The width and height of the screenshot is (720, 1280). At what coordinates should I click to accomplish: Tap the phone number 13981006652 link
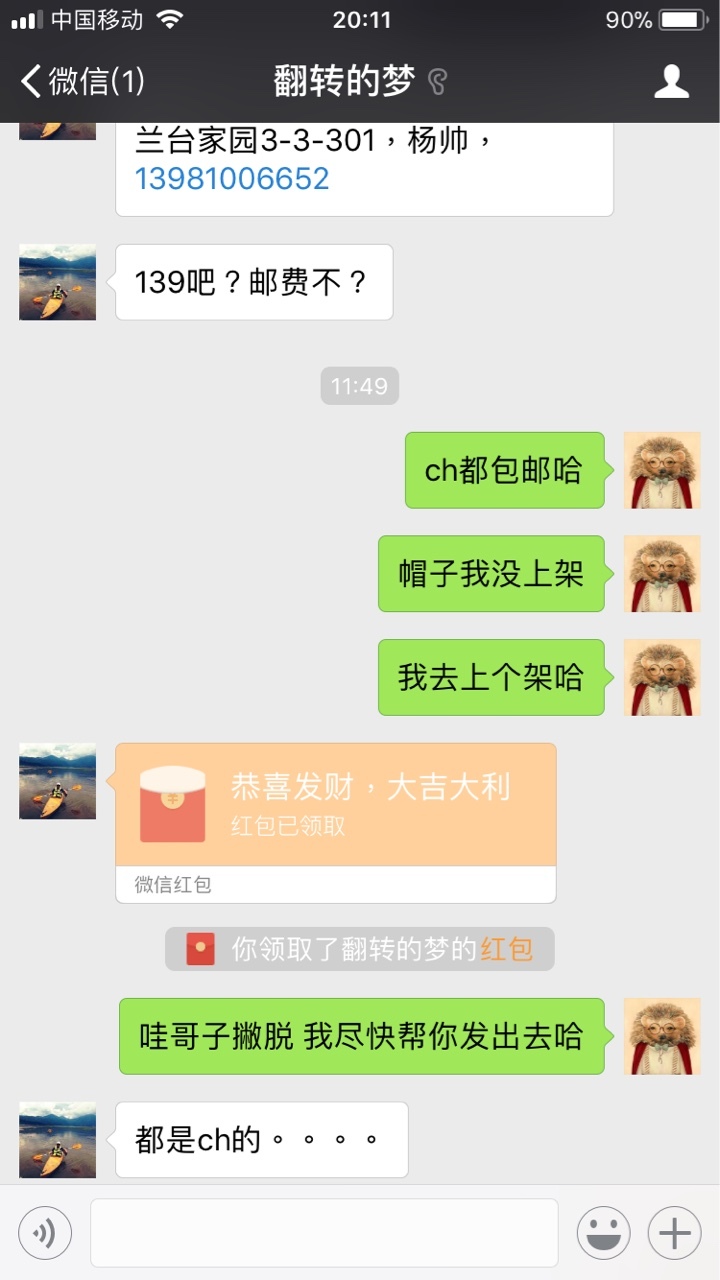tap(232, 178)
